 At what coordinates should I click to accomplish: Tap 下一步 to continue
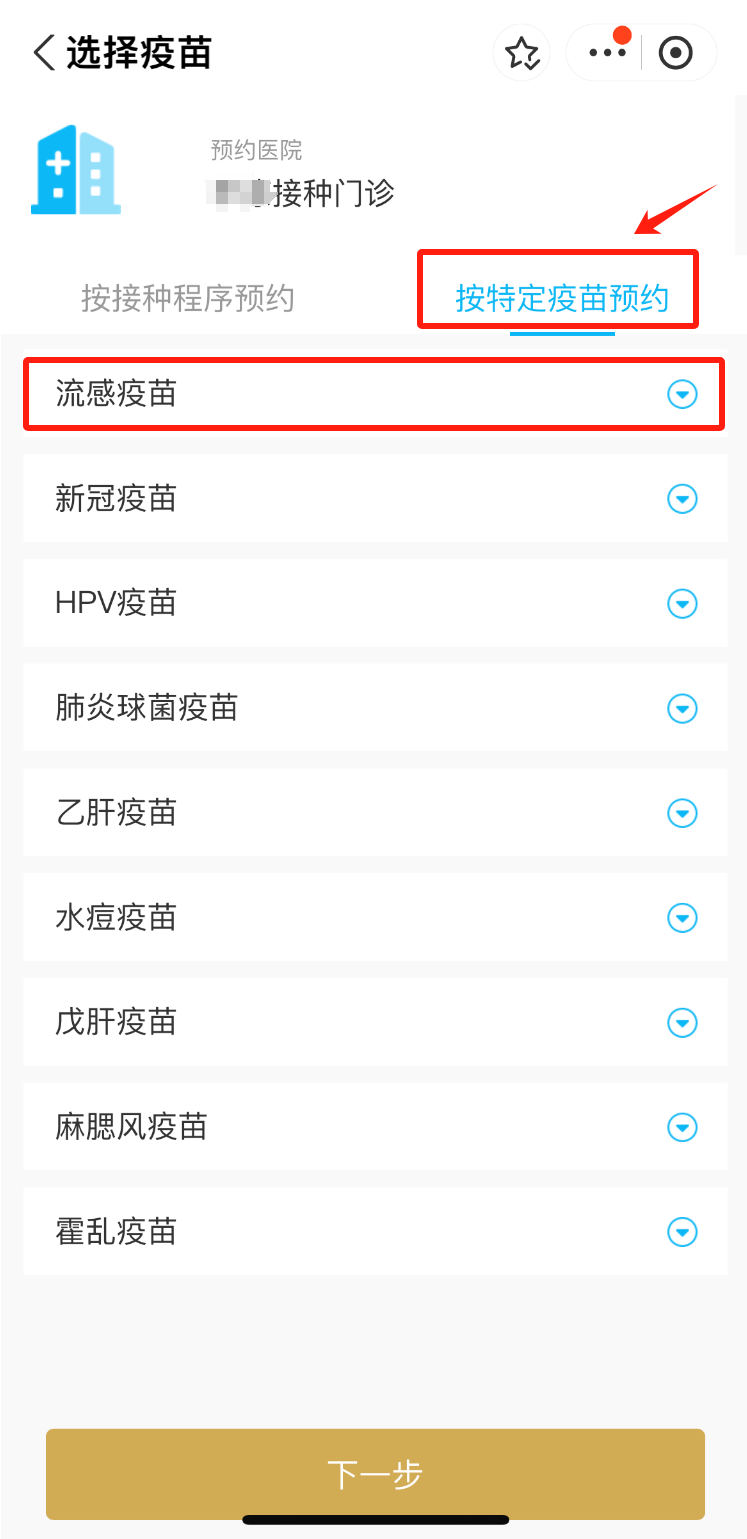(x=375, y=1474)
